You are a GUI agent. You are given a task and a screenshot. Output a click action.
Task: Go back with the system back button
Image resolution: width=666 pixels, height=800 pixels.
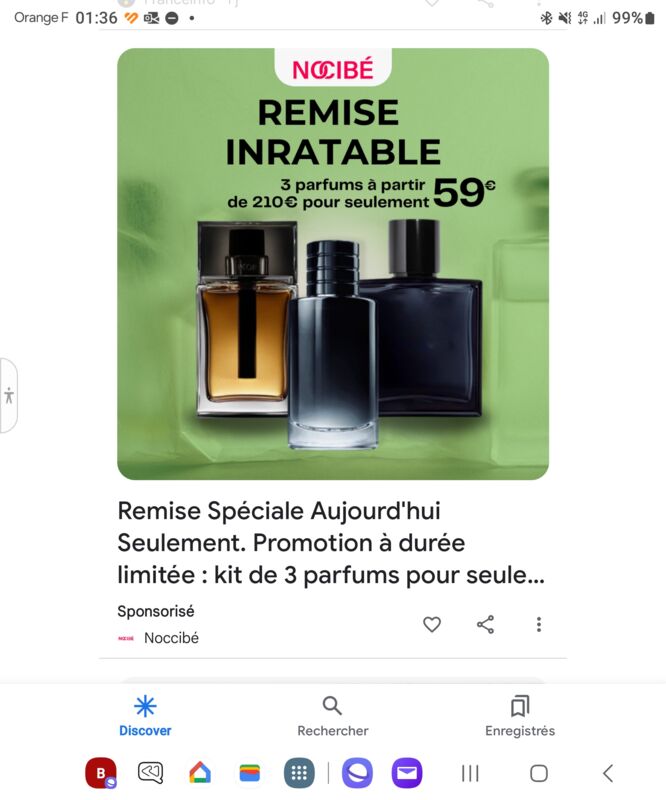point(607,773)
